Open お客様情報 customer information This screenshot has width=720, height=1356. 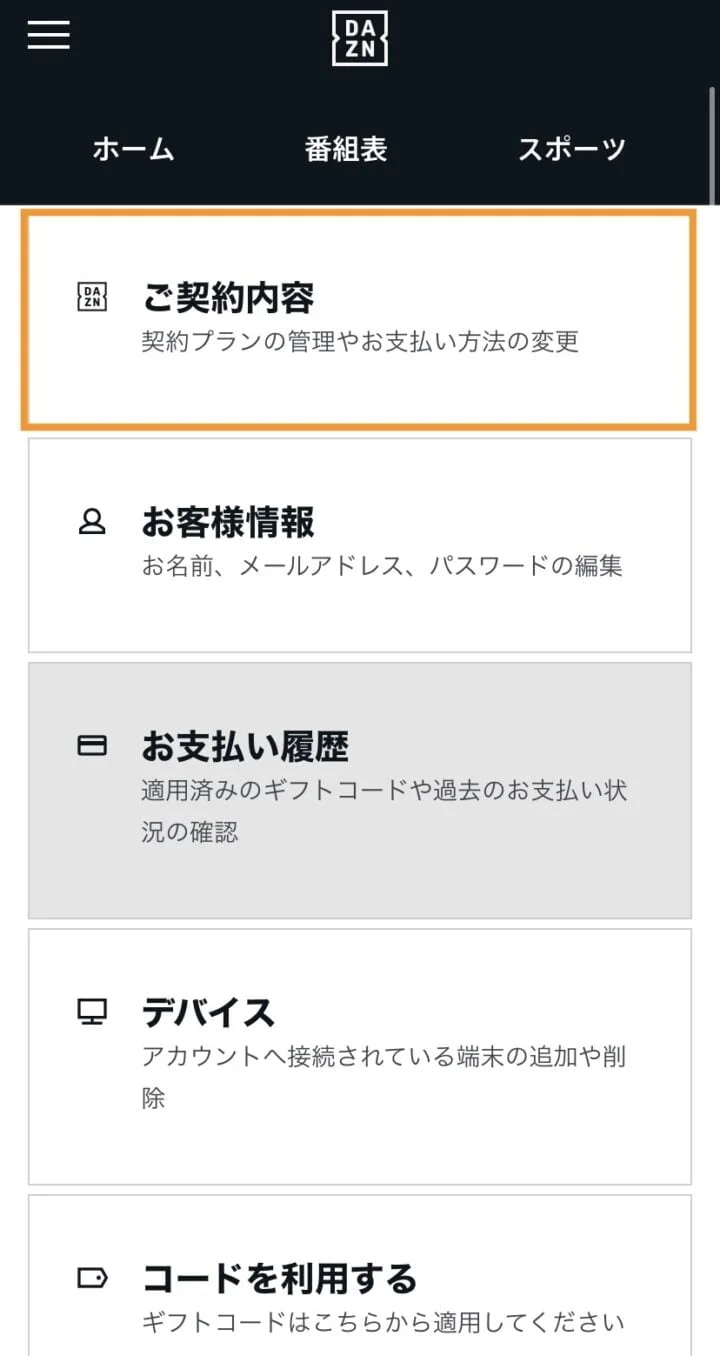[359, 545]
